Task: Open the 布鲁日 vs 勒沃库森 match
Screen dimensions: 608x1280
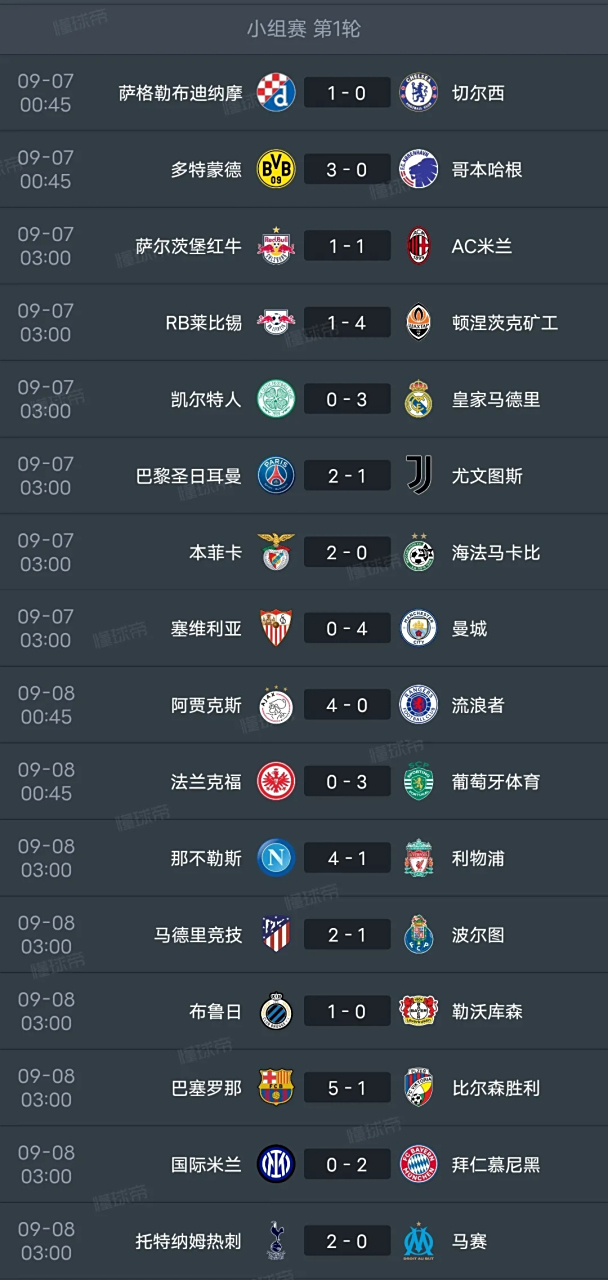Action: tap(346, 1011)
